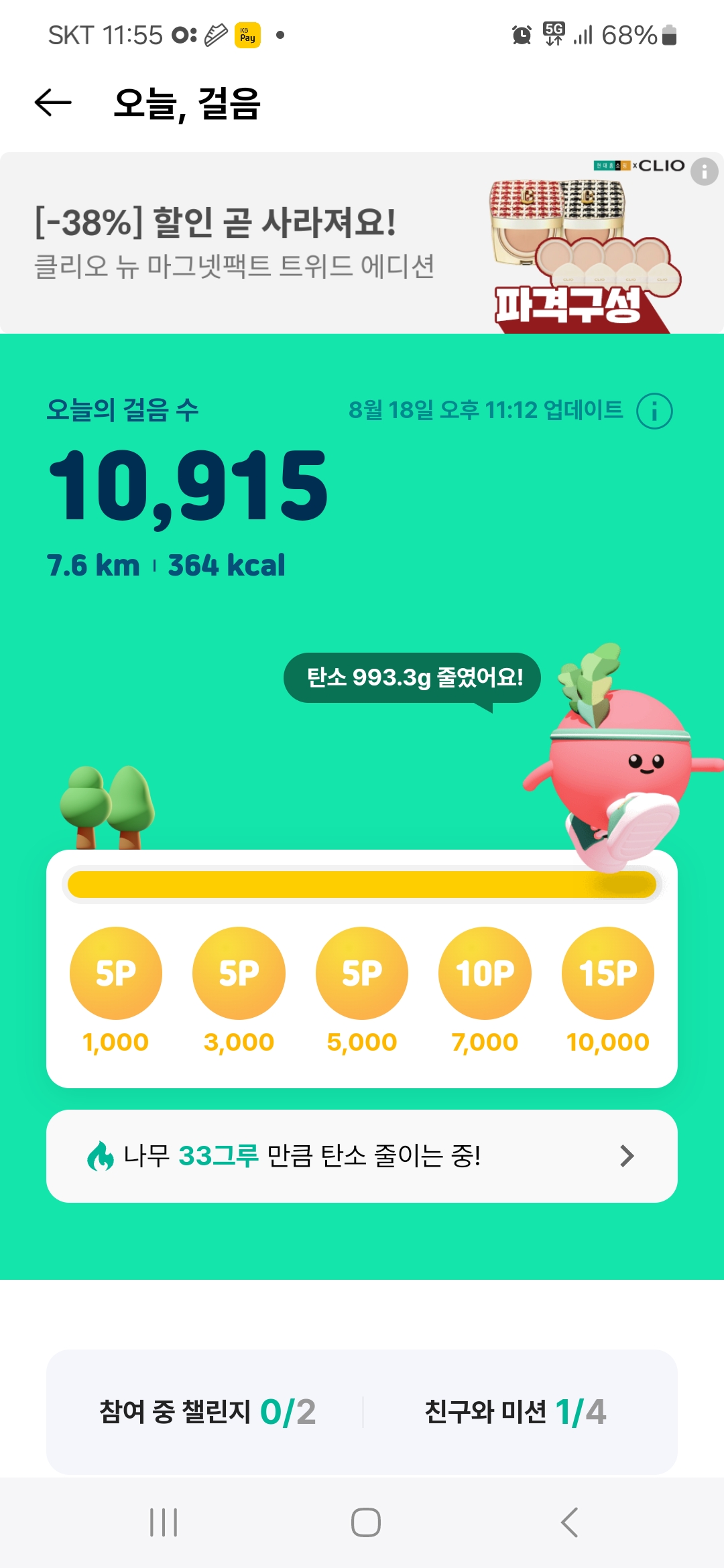Viewport: 724px width, 1568px height.
Task: Open the system recent apps button
Action: coord(164,1522)
